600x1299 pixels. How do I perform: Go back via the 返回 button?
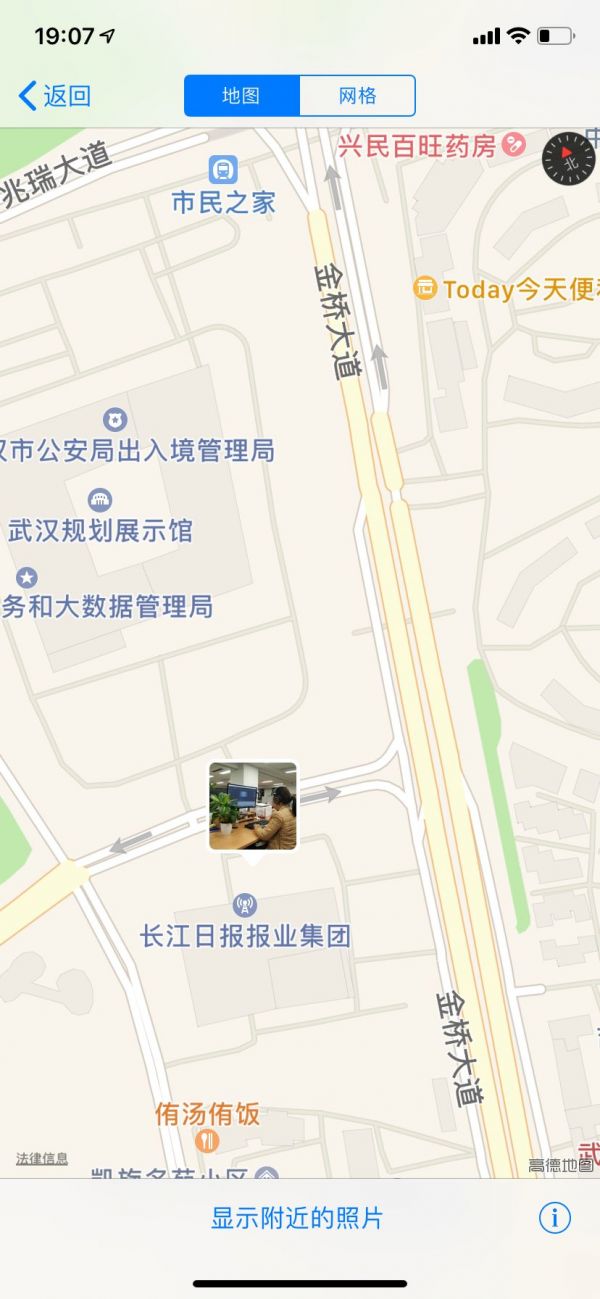click(55, 96)
